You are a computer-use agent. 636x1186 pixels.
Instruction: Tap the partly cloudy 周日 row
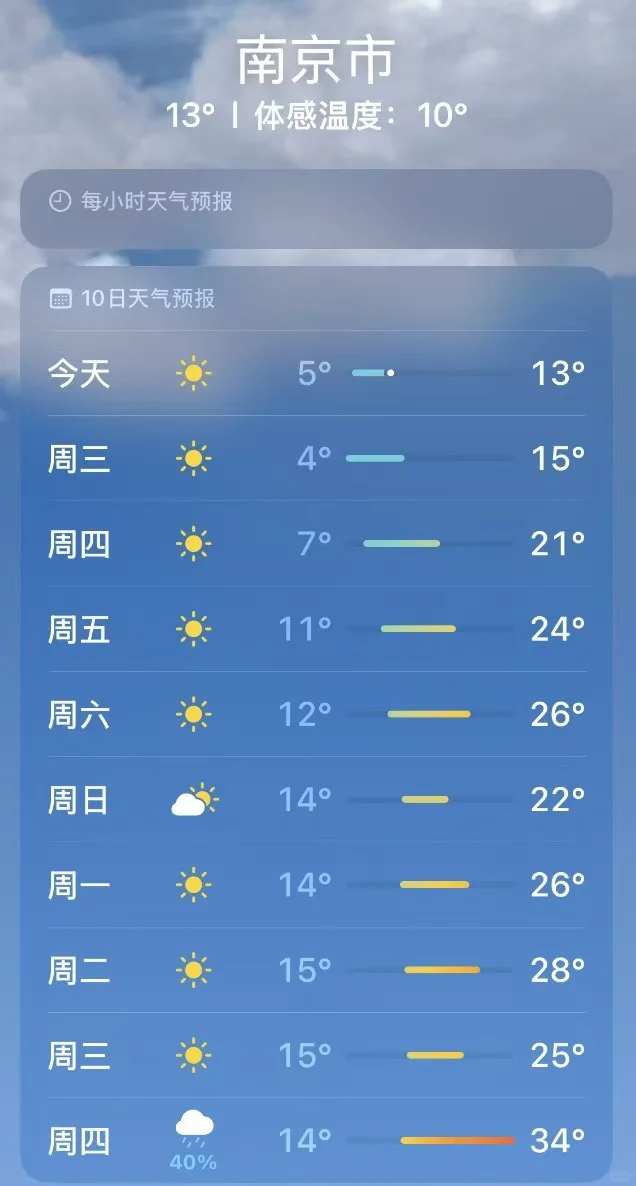[x=316, y=799]
